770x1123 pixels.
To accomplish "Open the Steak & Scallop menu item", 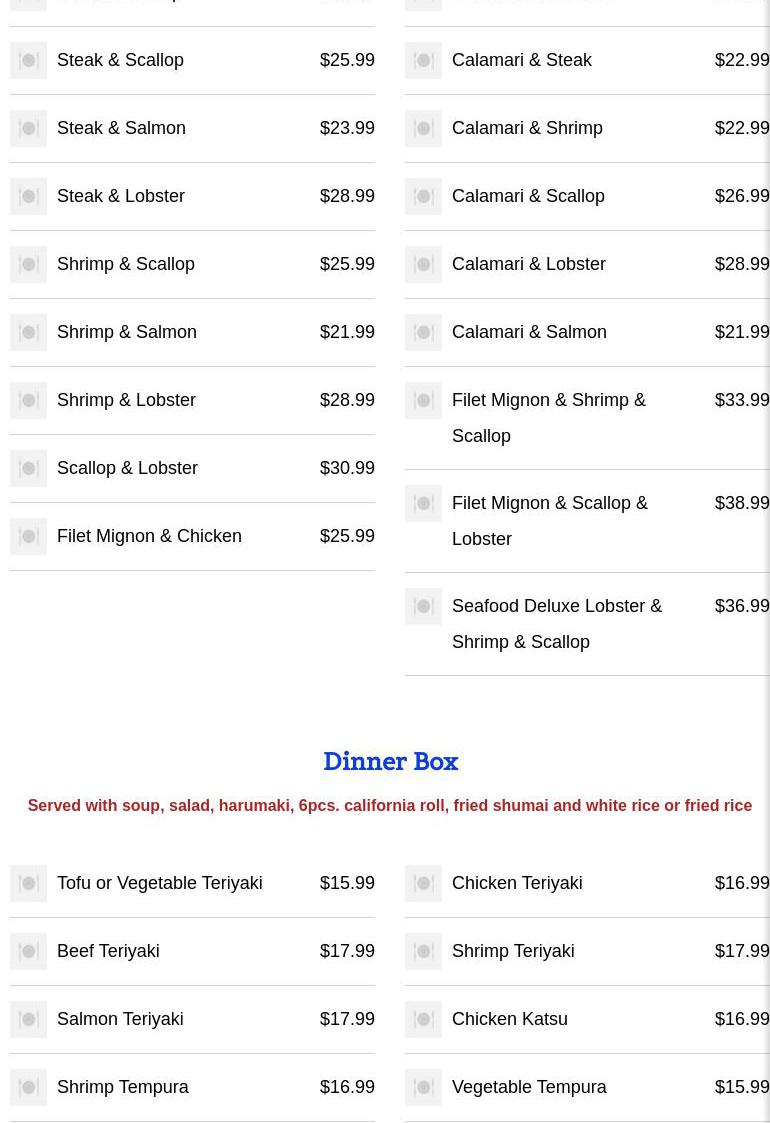I will click(x=120, y=60).
